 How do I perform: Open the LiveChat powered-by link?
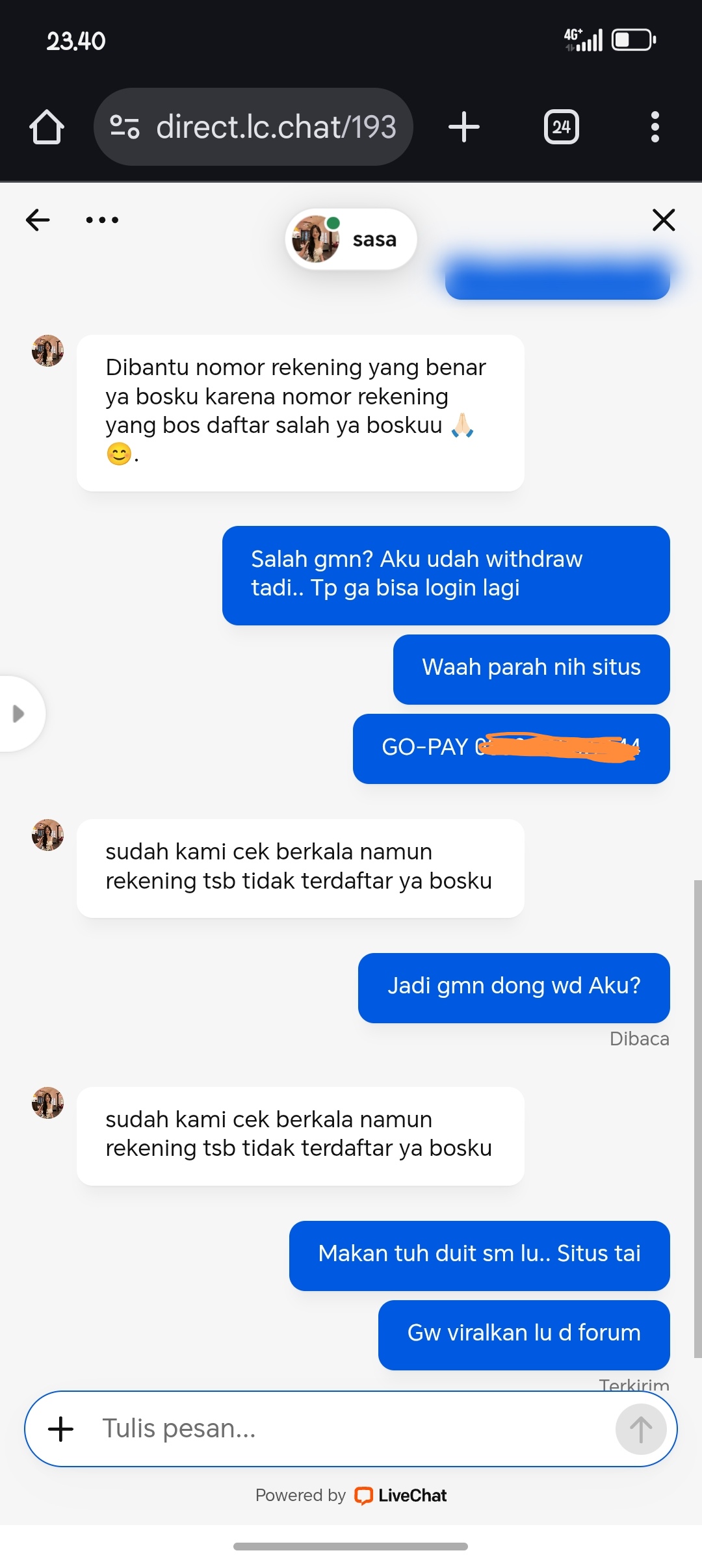[400, 1495]
